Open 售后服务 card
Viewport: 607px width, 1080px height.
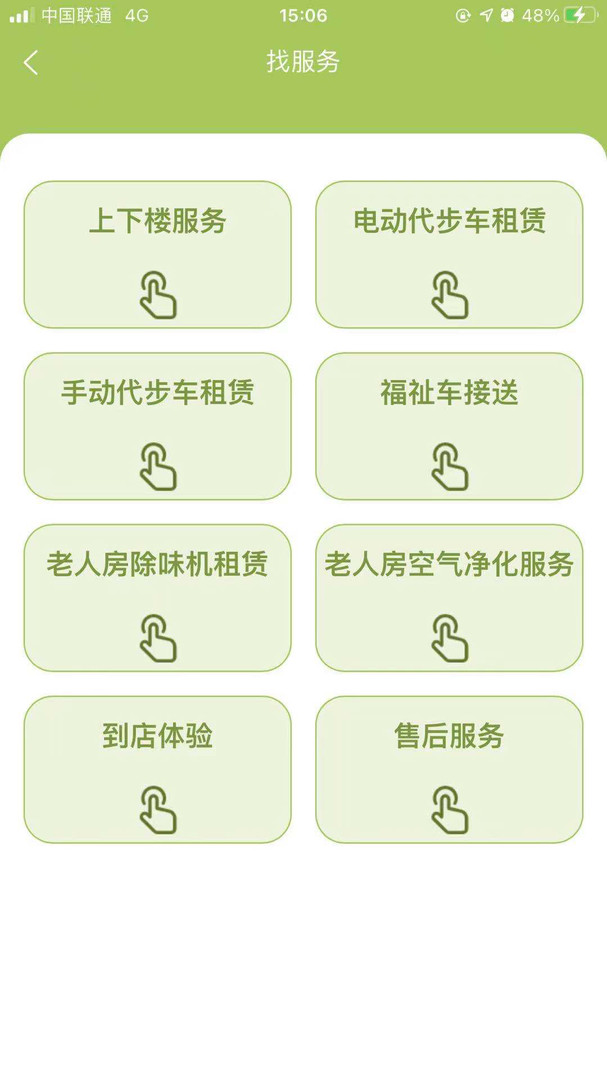[449, 769]
